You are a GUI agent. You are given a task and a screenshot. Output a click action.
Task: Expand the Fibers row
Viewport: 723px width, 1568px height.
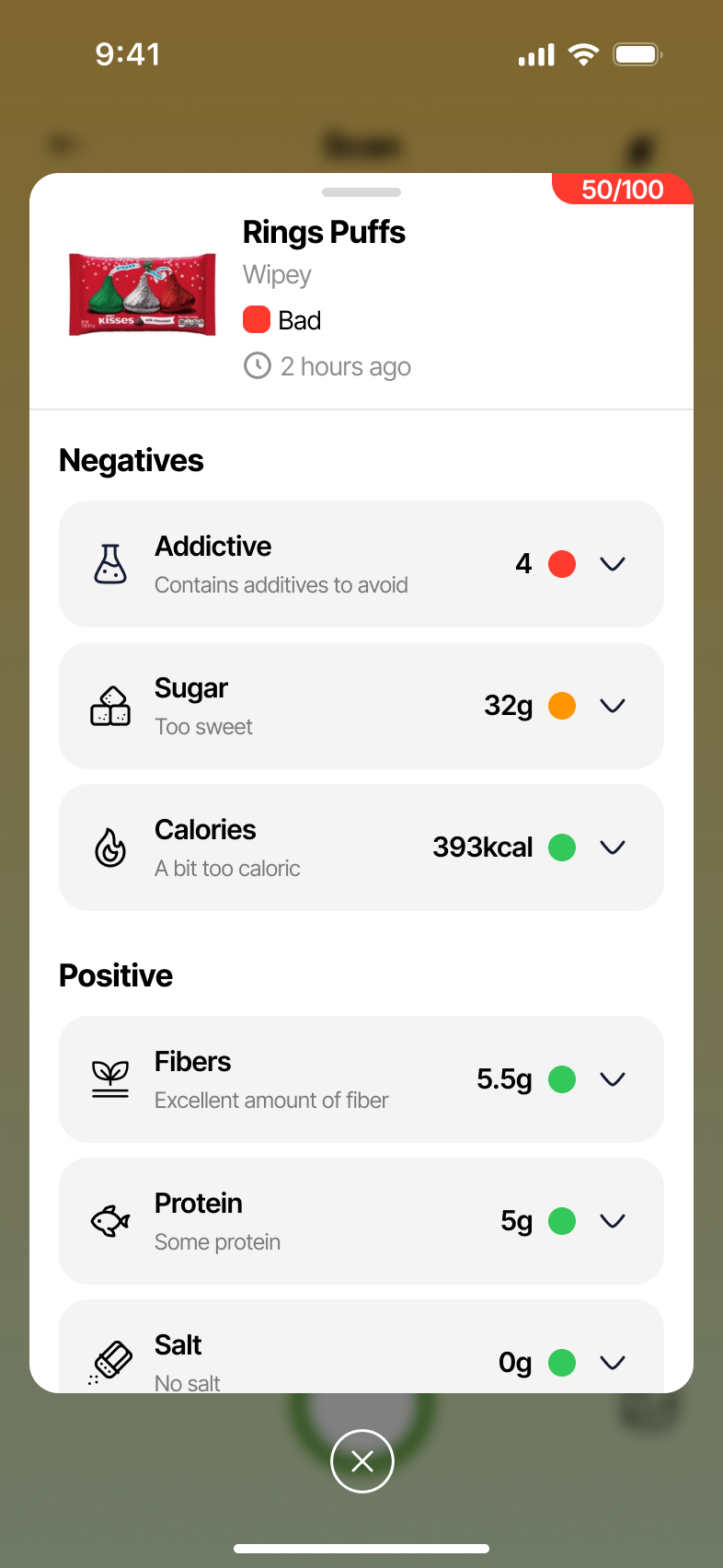click(x=613, y=1079)
